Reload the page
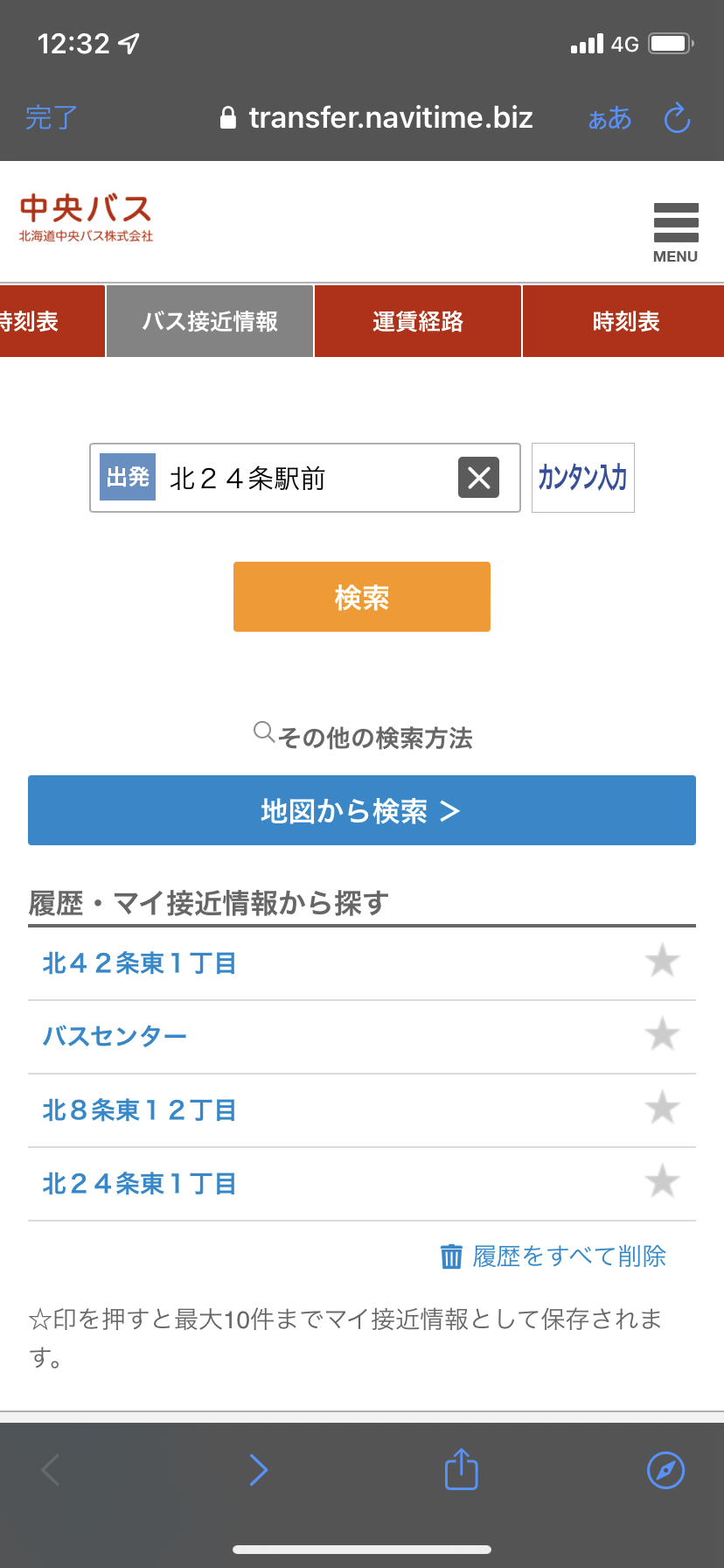Screen dimensions: 724x1568 tap(677, 118)
